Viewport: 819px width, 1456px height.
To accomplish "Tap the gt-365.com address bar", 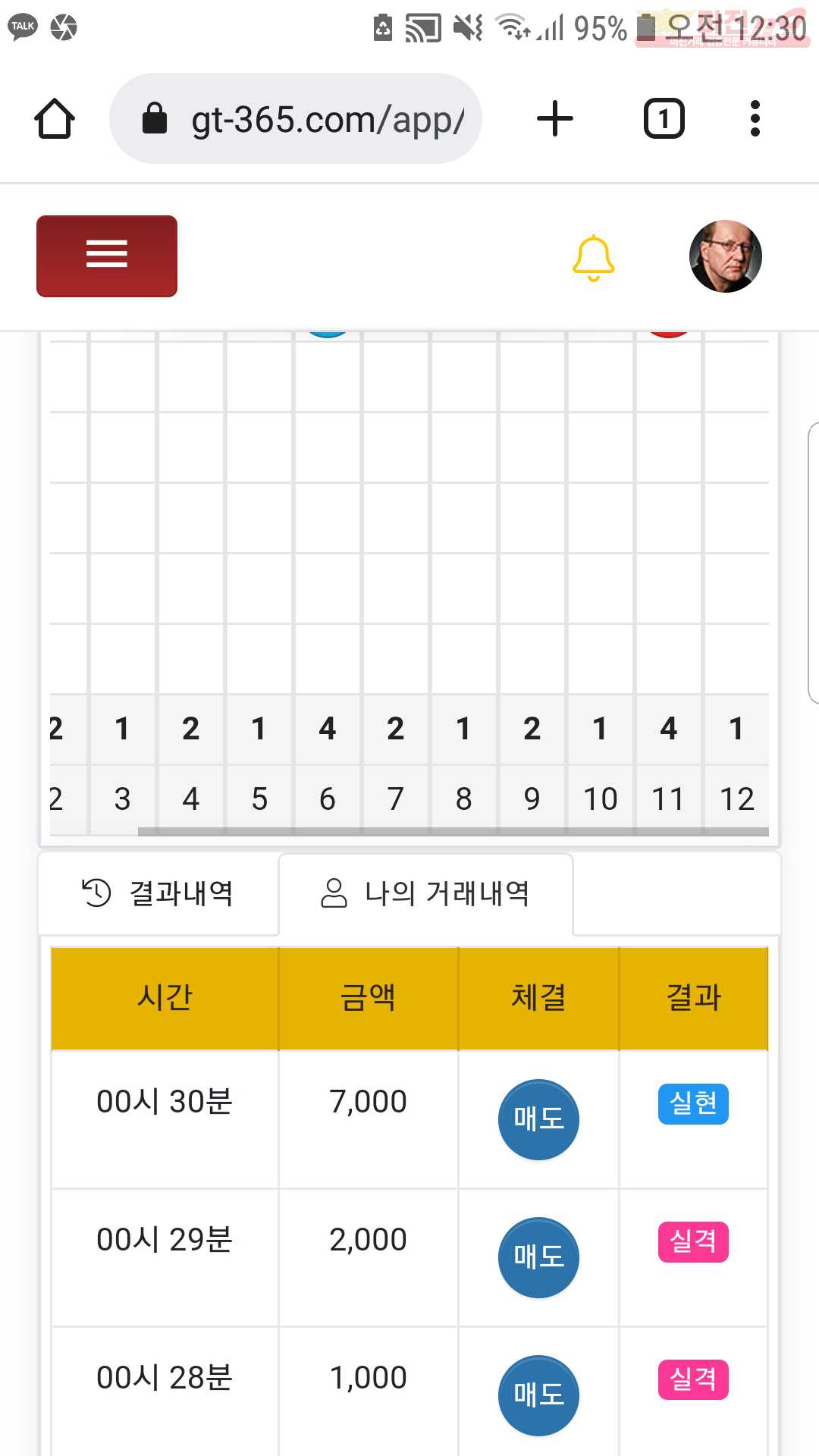I will [x=296, y=119].
